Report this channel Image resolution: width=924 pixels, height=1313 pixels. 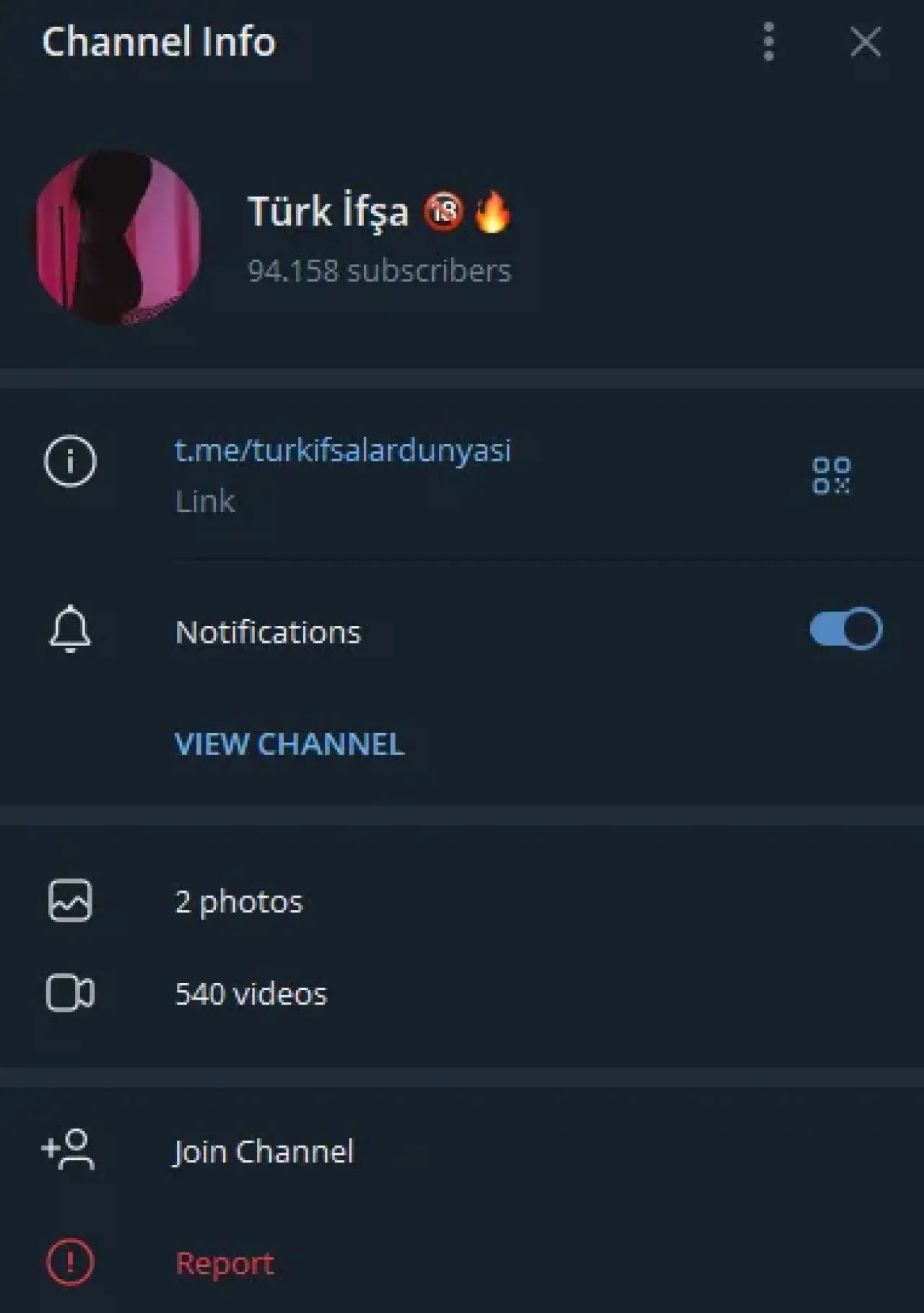225,1263
